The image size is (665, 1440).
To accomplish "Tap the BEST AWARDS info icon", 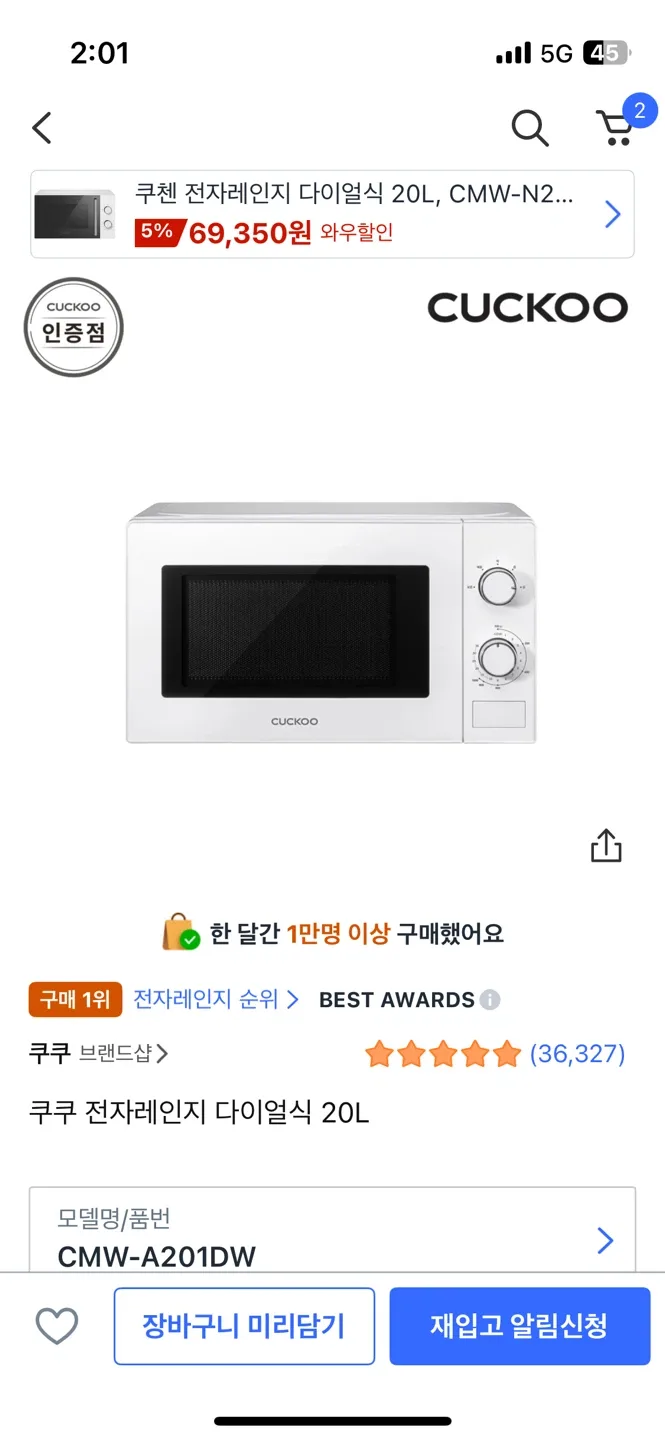I will [x=490, y=1000].
